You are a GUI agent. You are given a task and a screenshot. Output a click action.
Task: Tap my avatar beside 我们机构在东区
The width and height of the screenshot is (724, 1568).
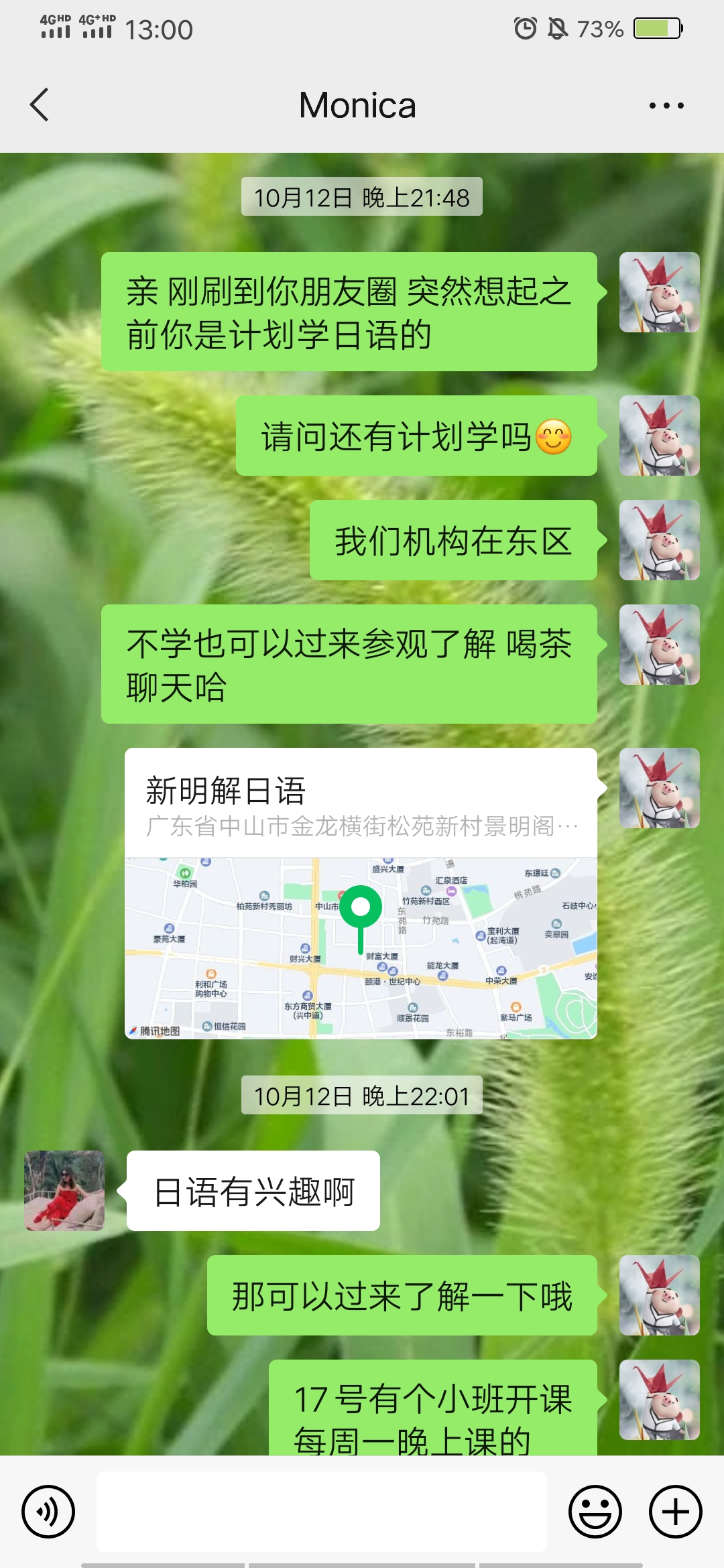659,540
